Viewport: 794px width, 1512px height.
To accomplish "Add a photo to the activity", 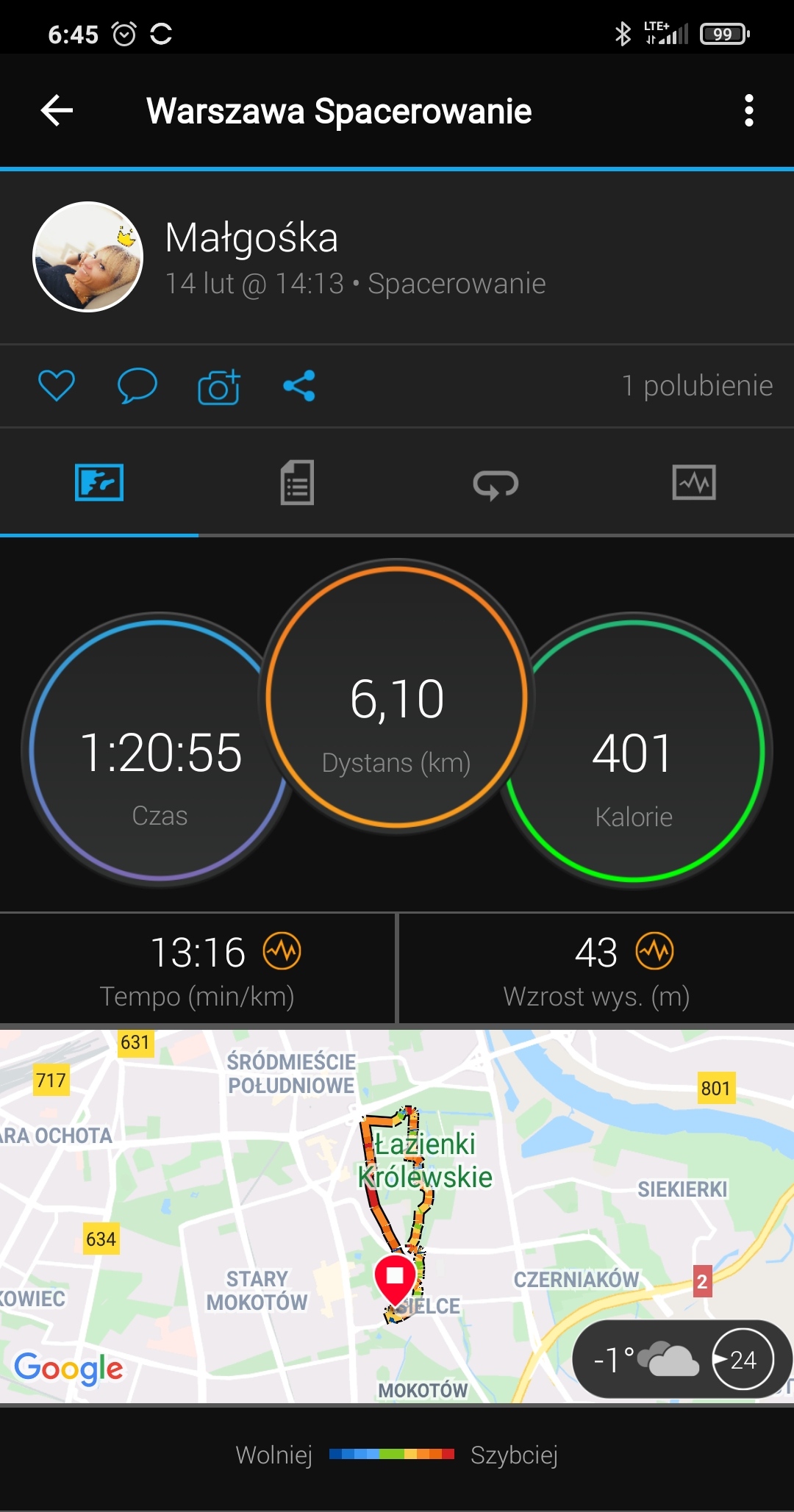I will [x=218, y=387].
